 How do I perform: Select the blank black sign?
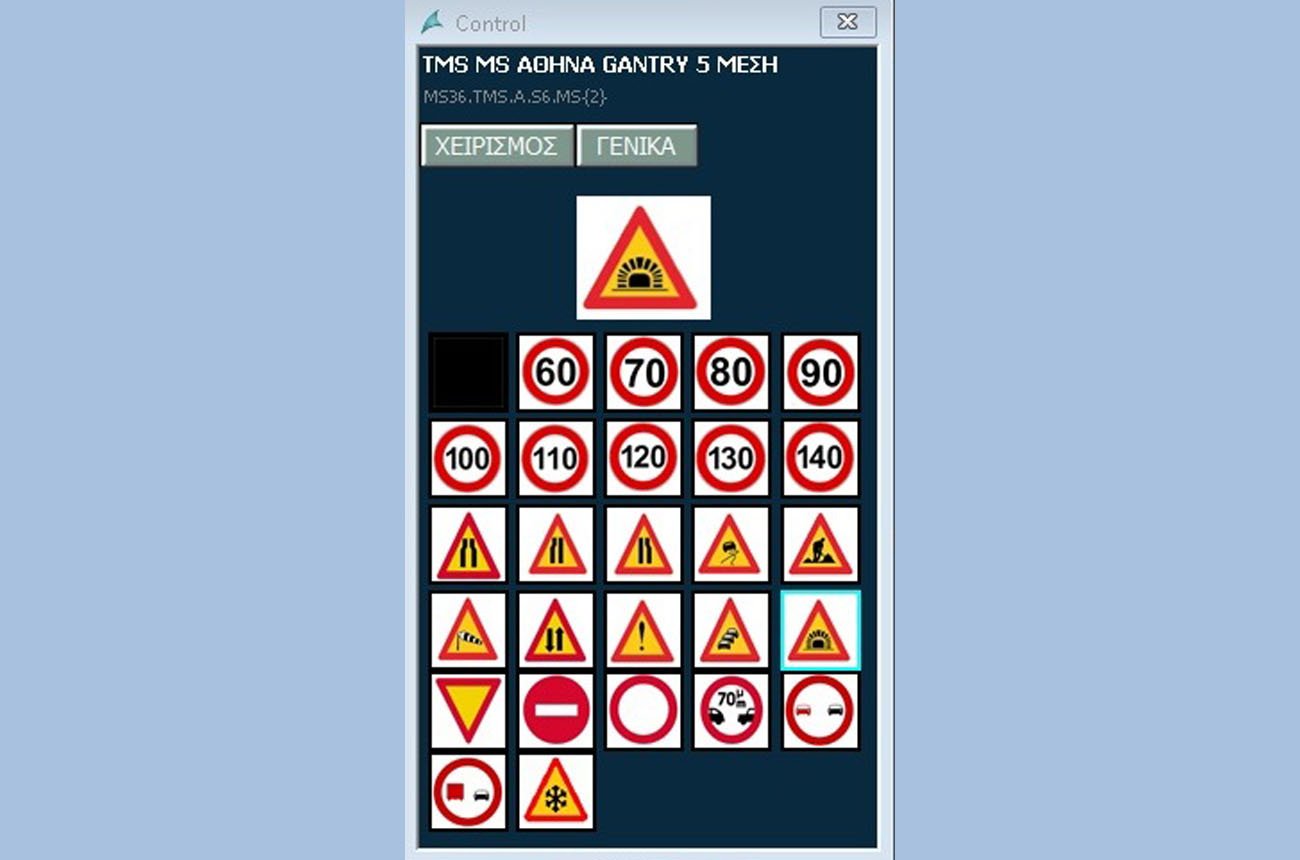[468, 372]
